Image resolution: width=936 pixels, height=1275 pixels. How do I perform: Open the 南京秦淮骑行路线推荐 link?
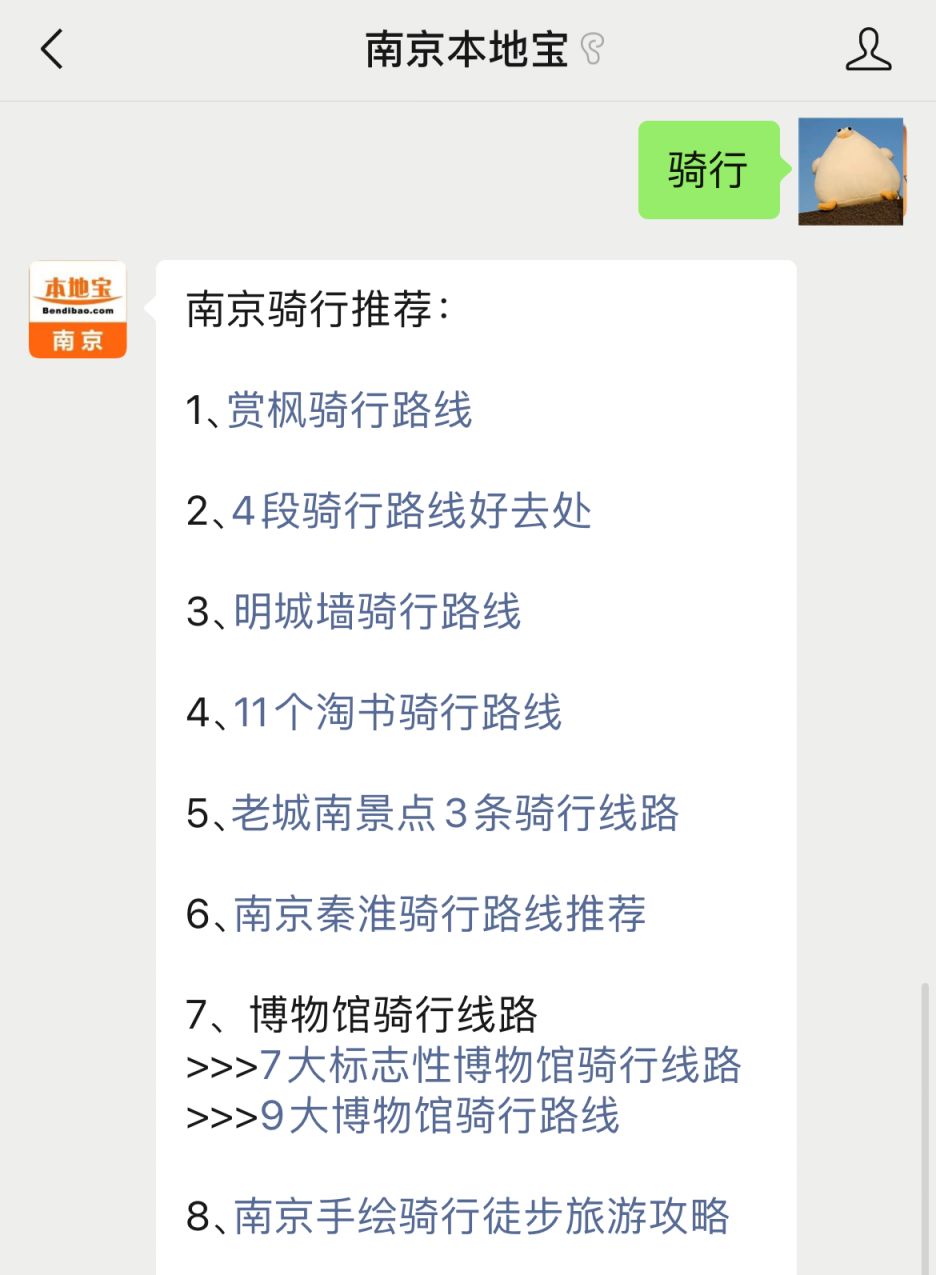pos(439,914)
